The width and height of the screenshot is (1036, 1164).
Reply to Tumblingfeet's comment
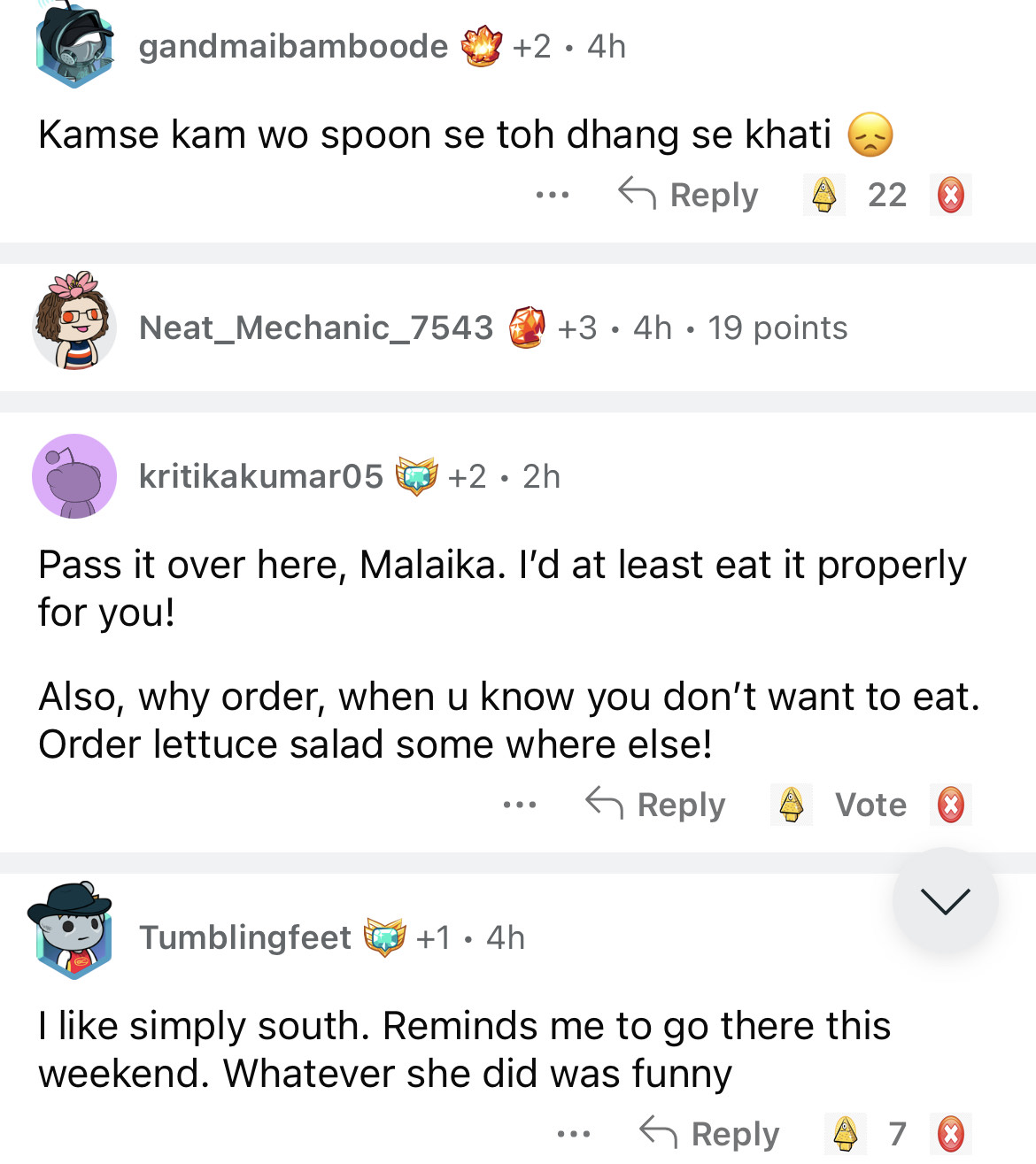(710, 1134)
